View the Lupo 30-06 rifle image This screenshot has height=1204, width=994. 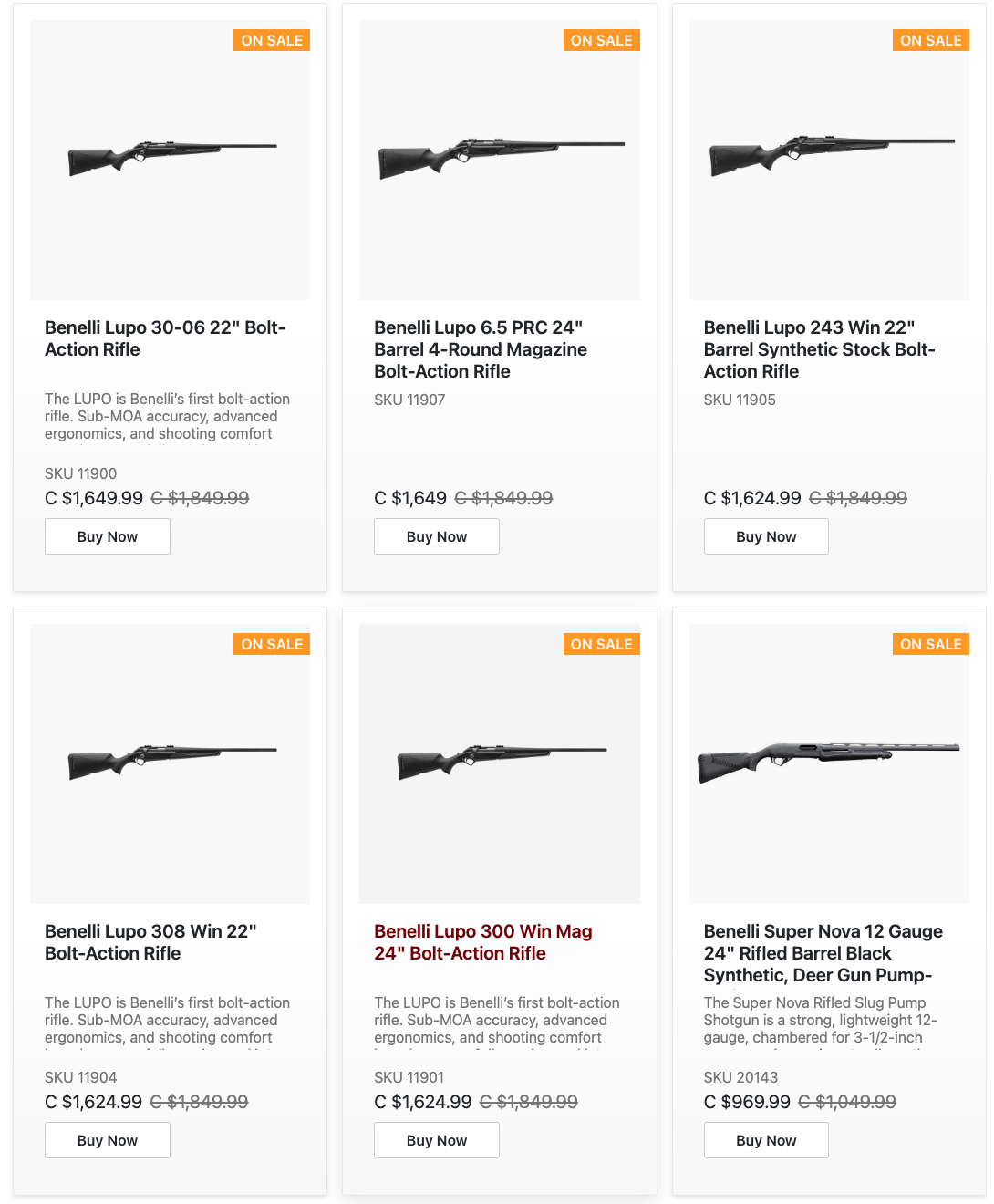(x=171, y=160)
